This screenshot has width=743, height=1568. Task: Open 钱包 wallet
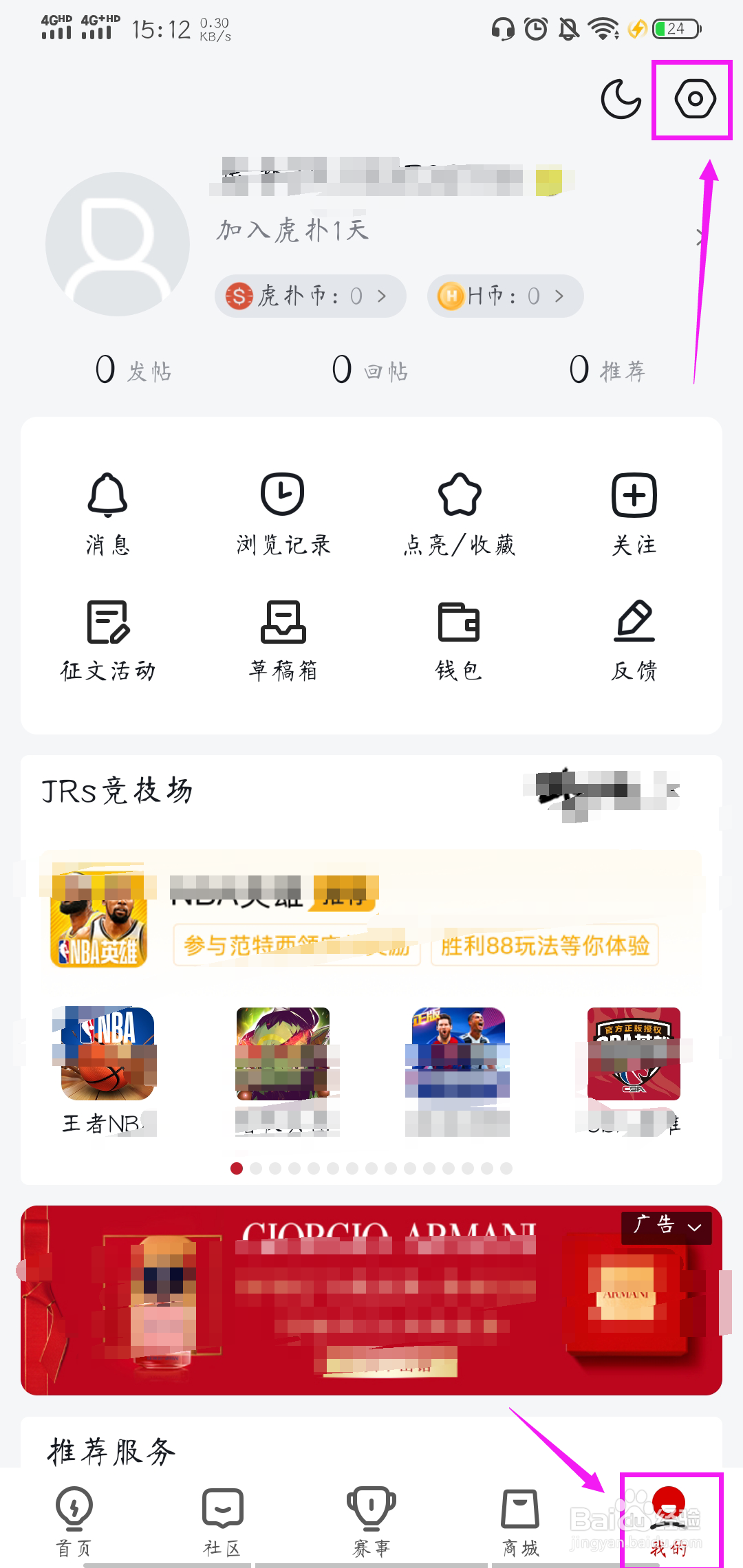[x=459, y=636]
